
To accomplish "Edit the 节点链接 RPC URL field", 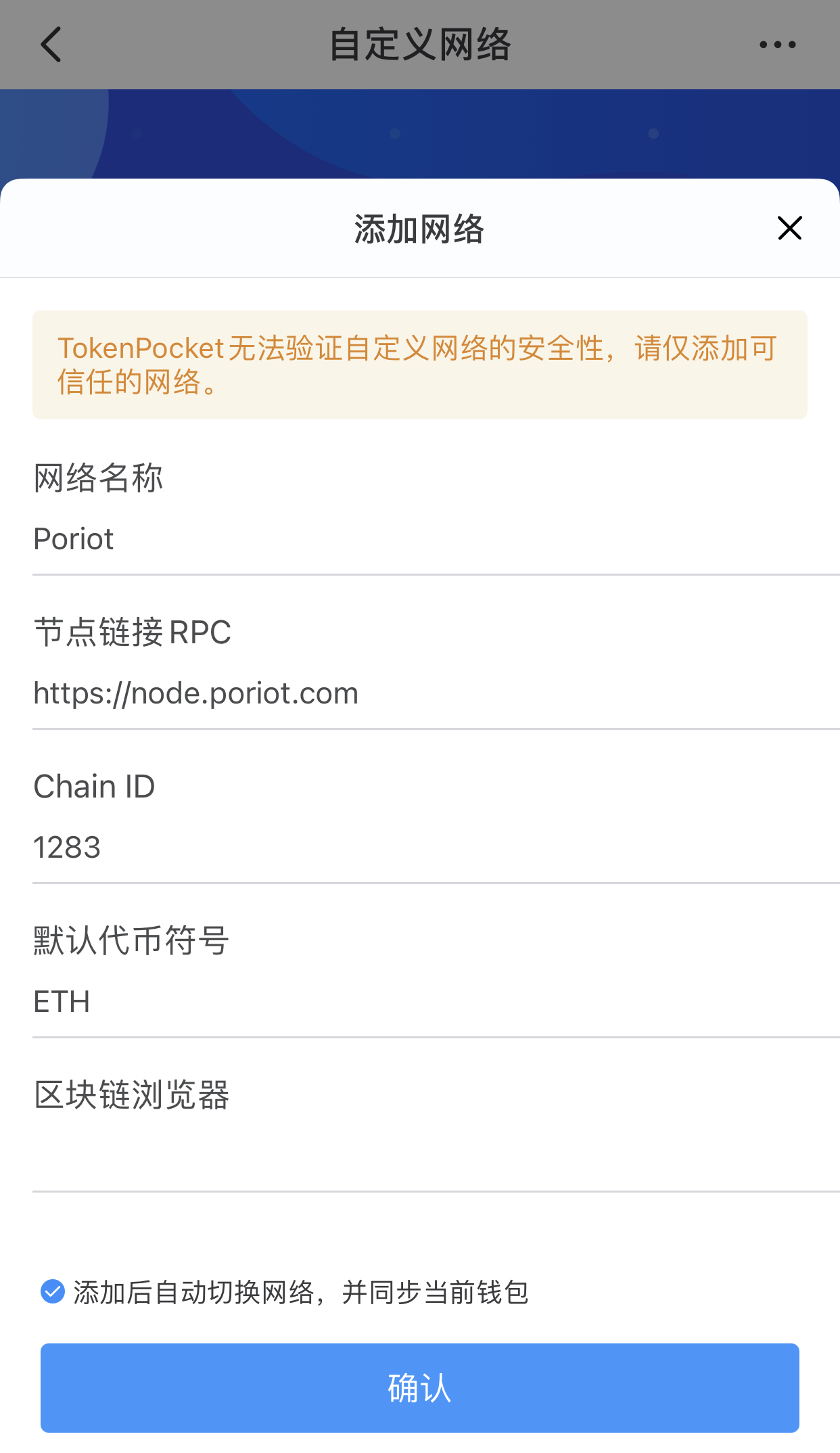I will click(419, 693).
